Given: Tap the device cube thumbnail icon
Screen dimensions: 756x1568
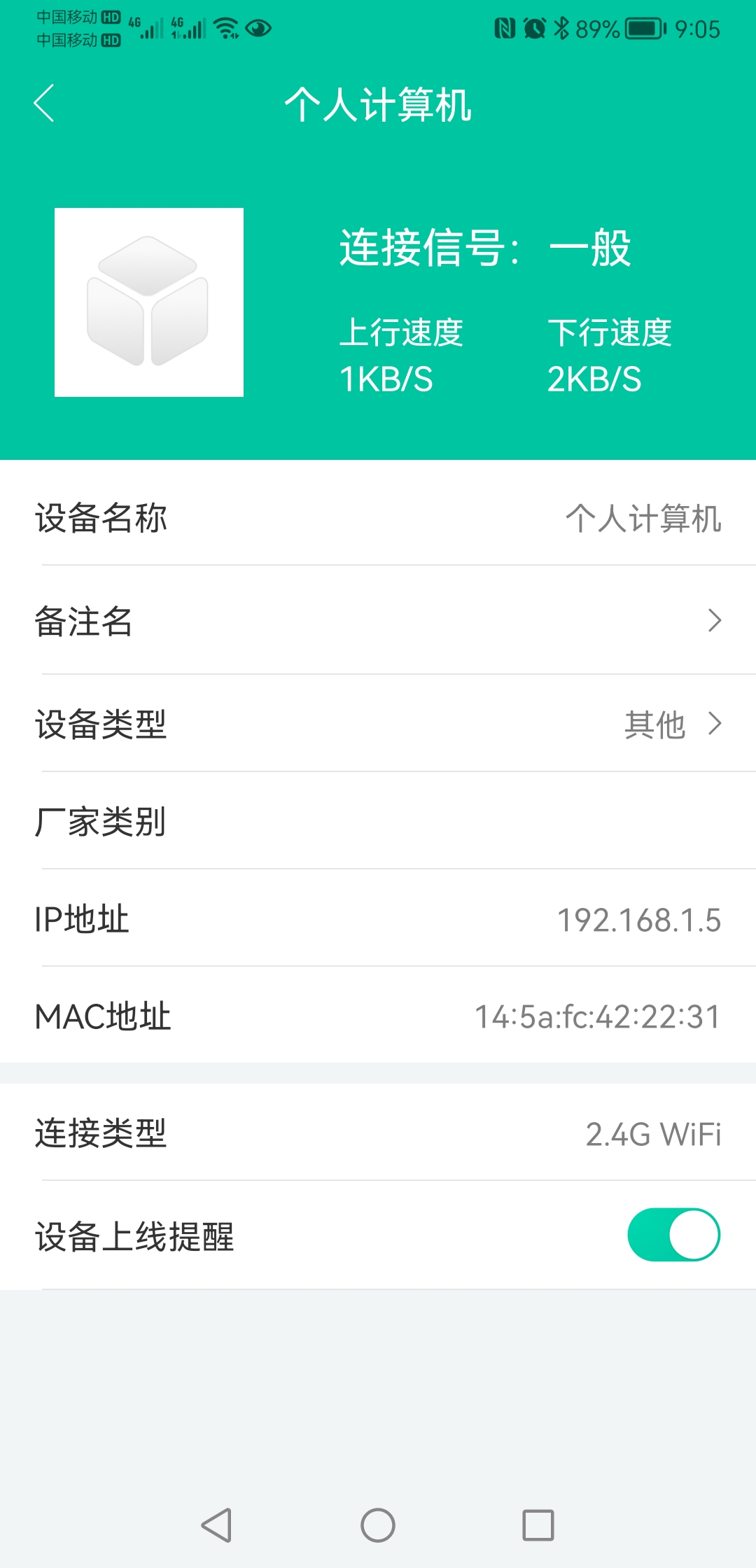Looking at the screenshot, I should 148,302.
